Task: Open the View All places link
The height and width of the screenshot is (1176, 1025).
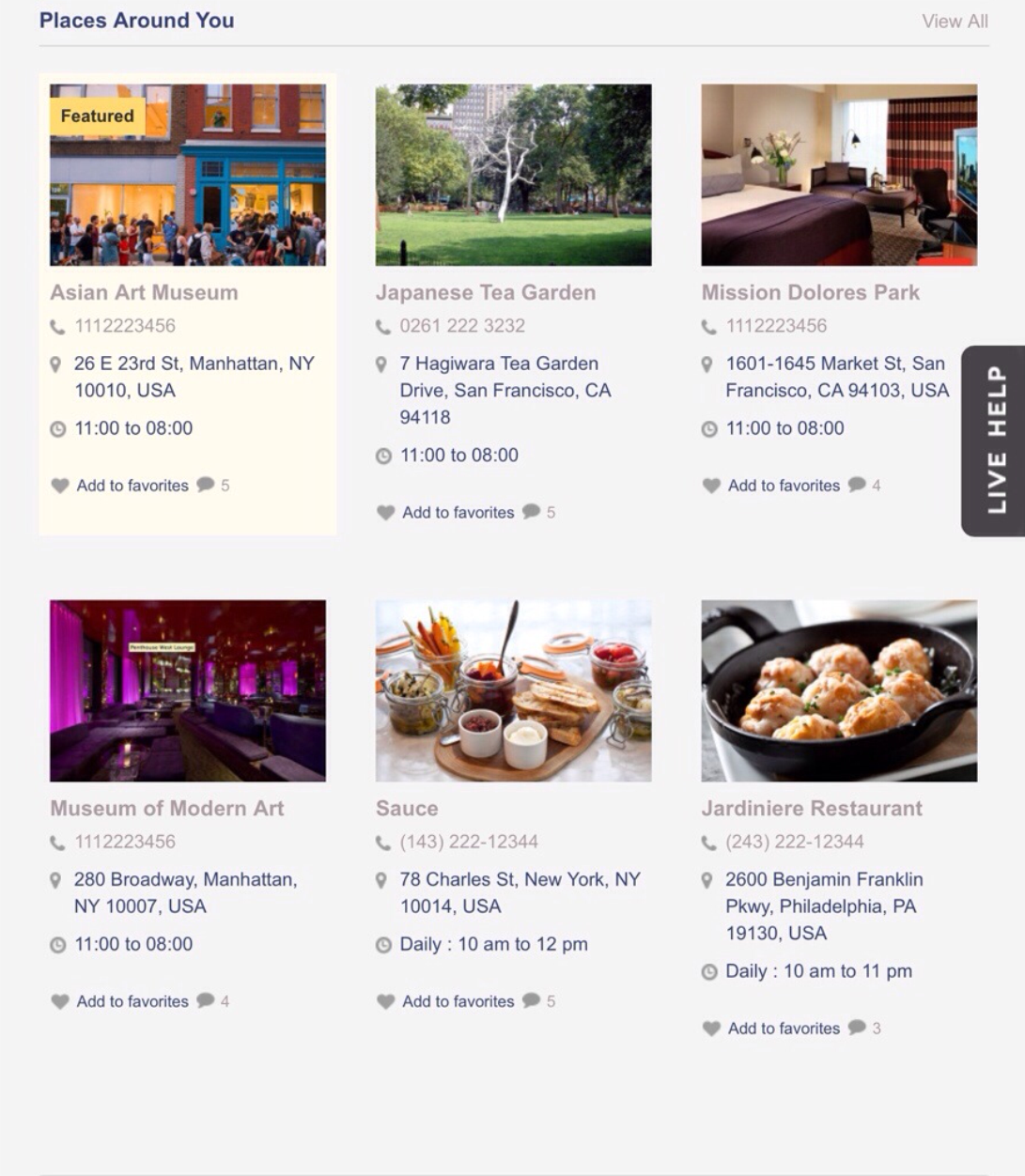Action: coord(955,21)
